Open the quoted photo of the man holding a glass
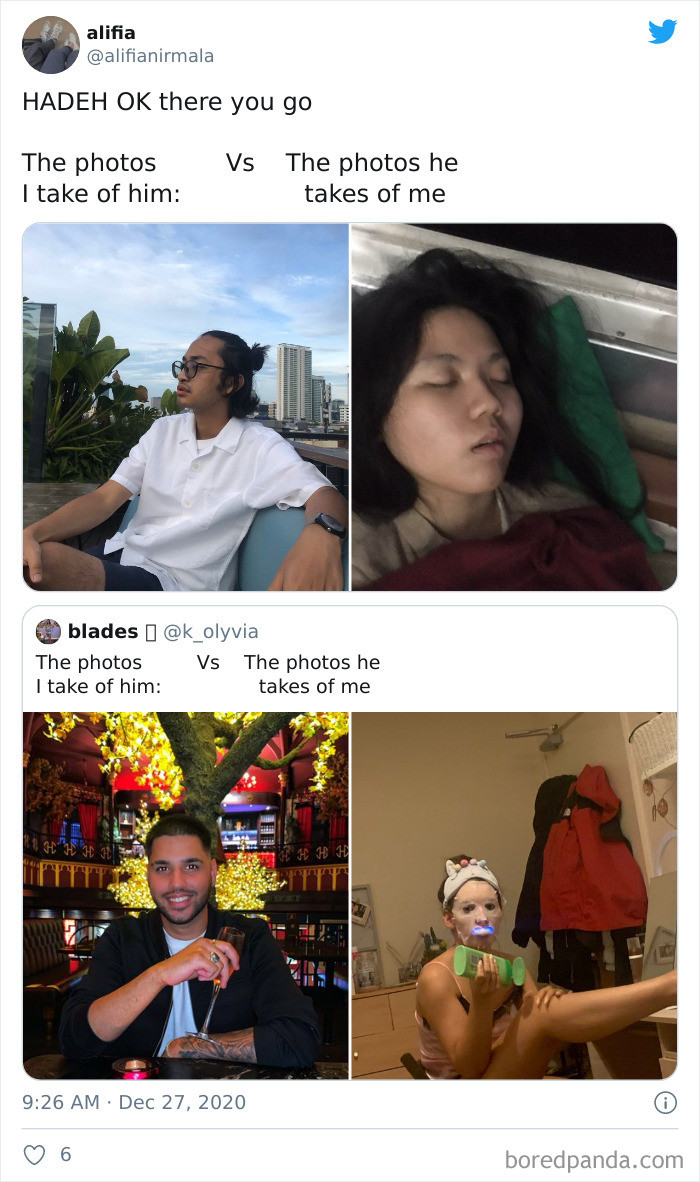 [186, 895]
